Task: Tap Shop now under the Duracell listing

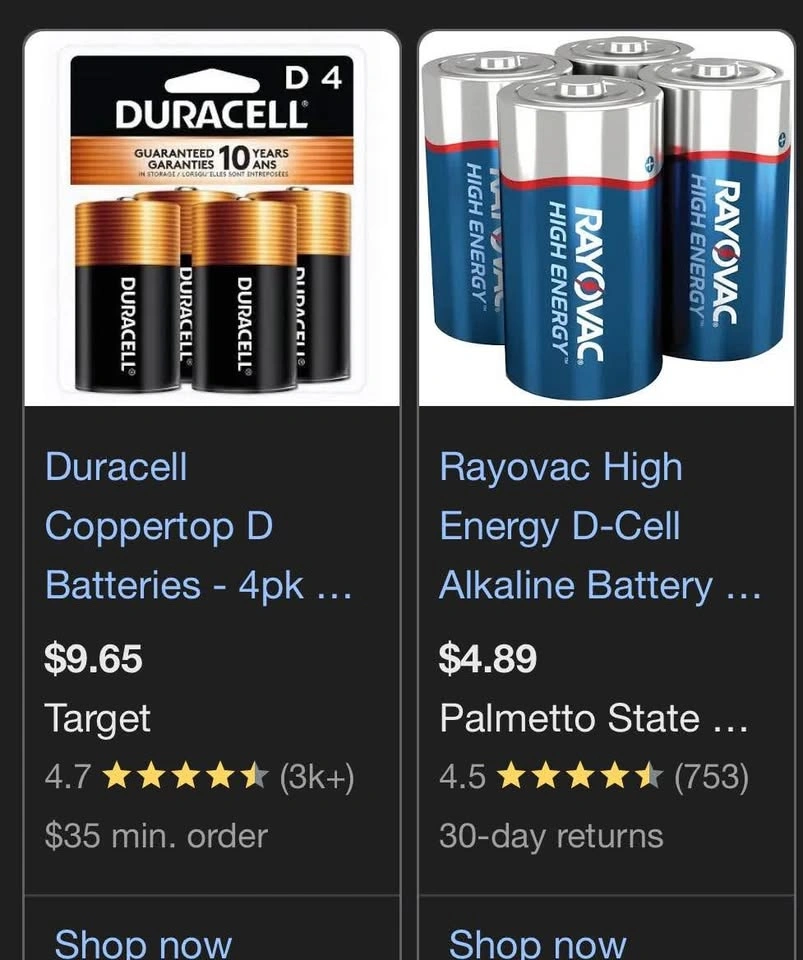Action: pos(143,942)
